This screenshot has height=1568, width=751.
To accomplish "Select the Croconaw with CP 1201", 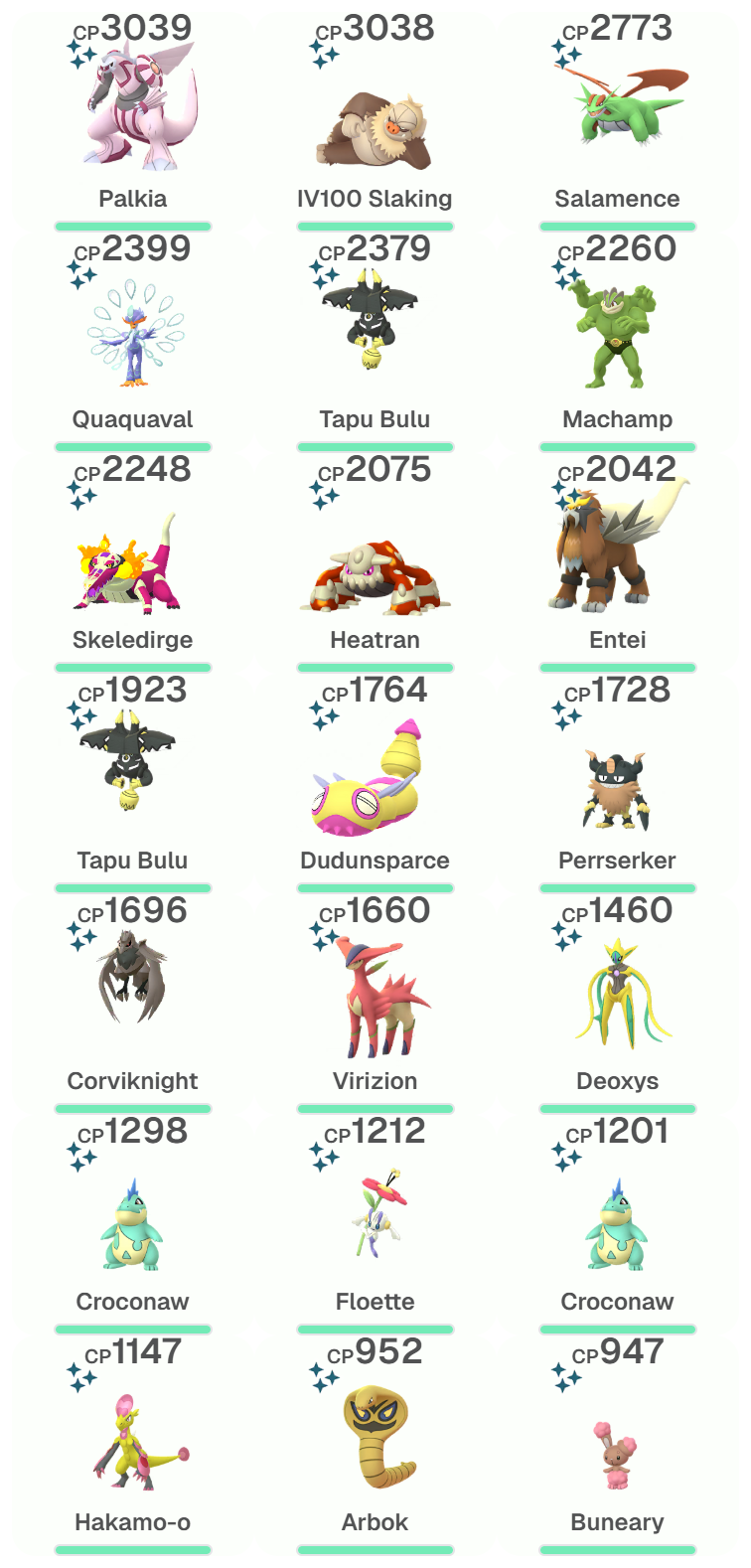I will pos(618,1227).
